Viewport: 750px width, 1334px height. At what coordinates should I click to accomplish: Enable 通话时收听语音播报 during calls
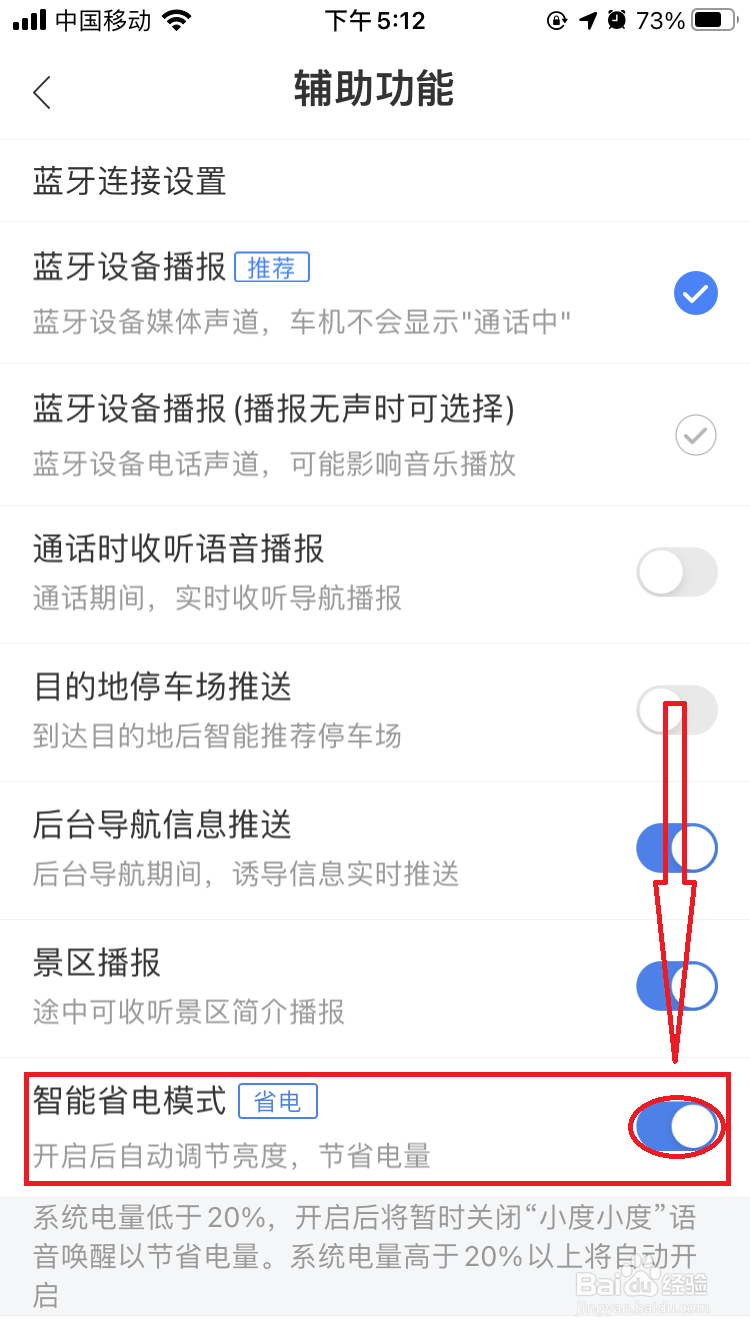[676, 572]
